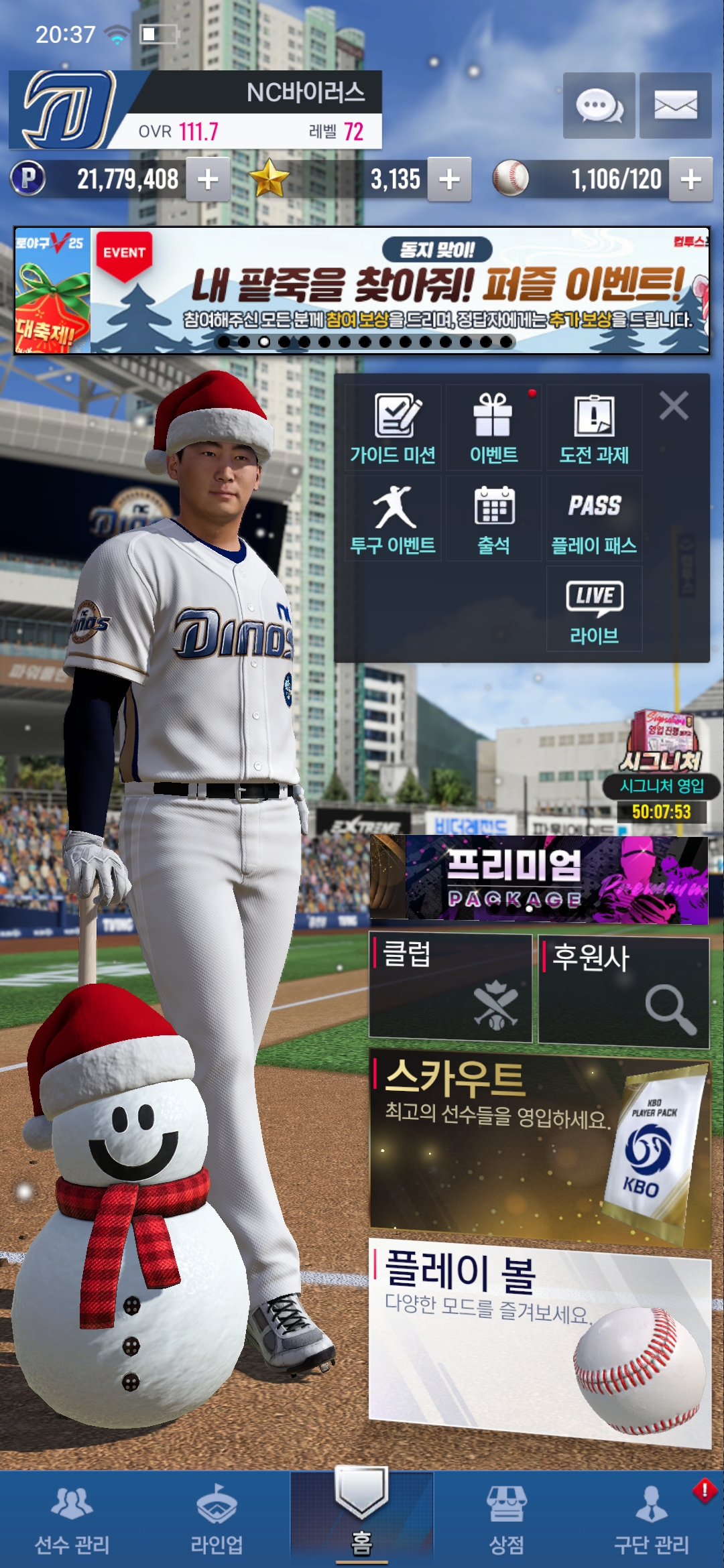The height and width of the screenshot is (1568, 724).
Task: Open the 프리미엄 Package banner
Action: [x=539, y=880]
